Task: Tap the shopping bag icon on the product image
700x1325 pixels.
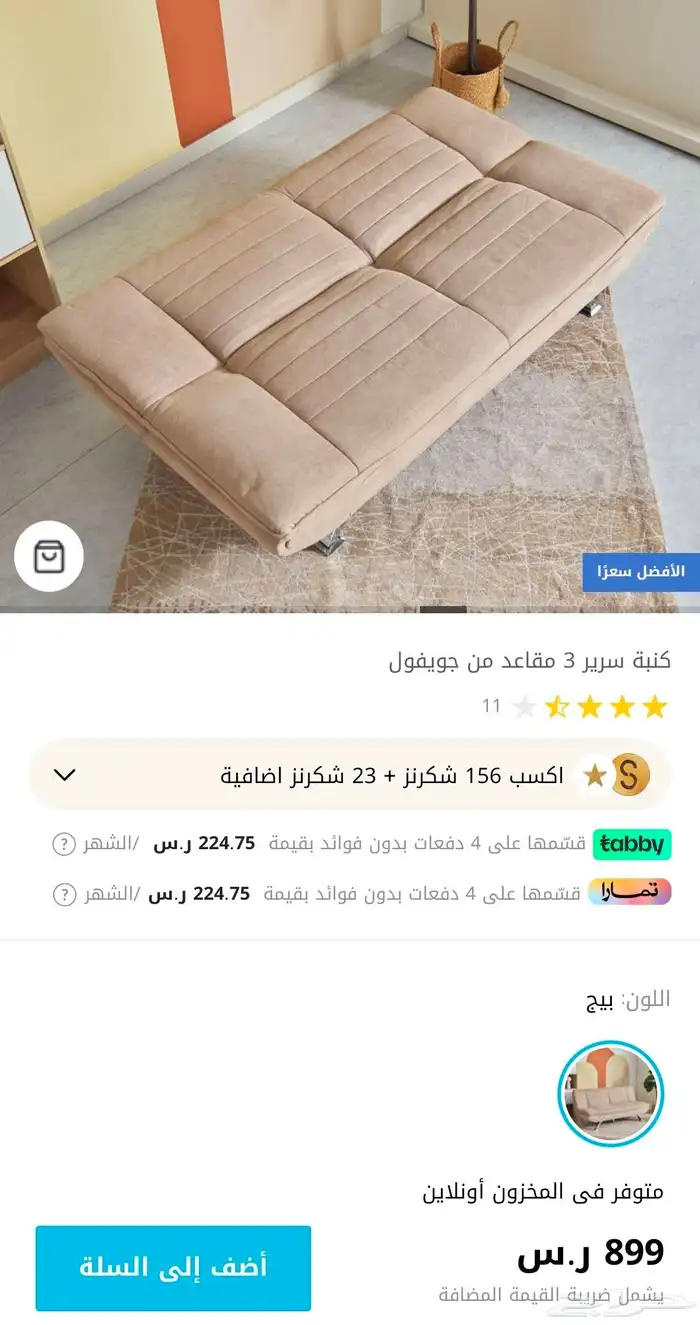Action: (48, 556)
